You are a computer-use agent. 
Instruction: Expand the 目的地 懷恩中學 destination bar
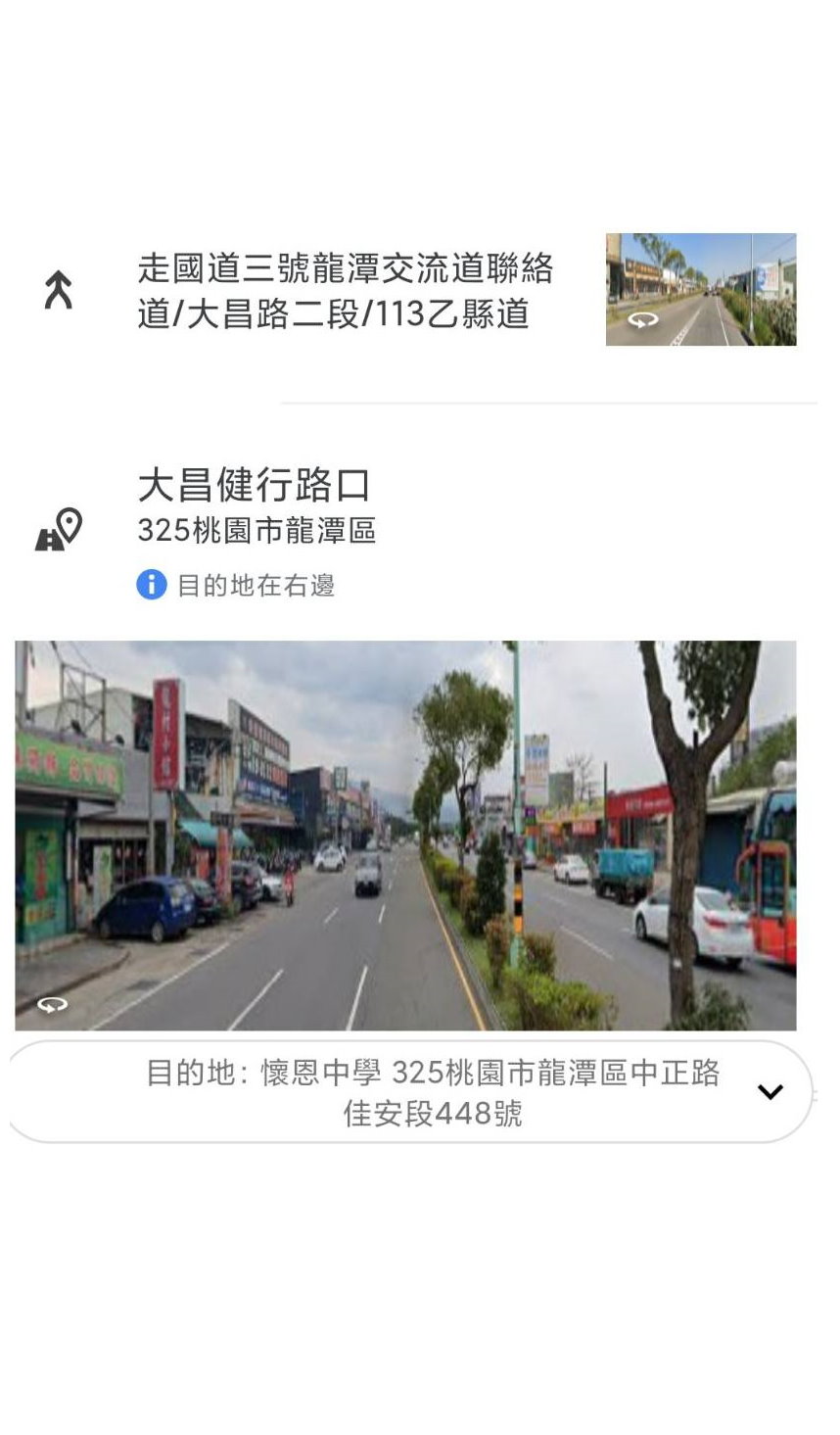pos(770,1091)
